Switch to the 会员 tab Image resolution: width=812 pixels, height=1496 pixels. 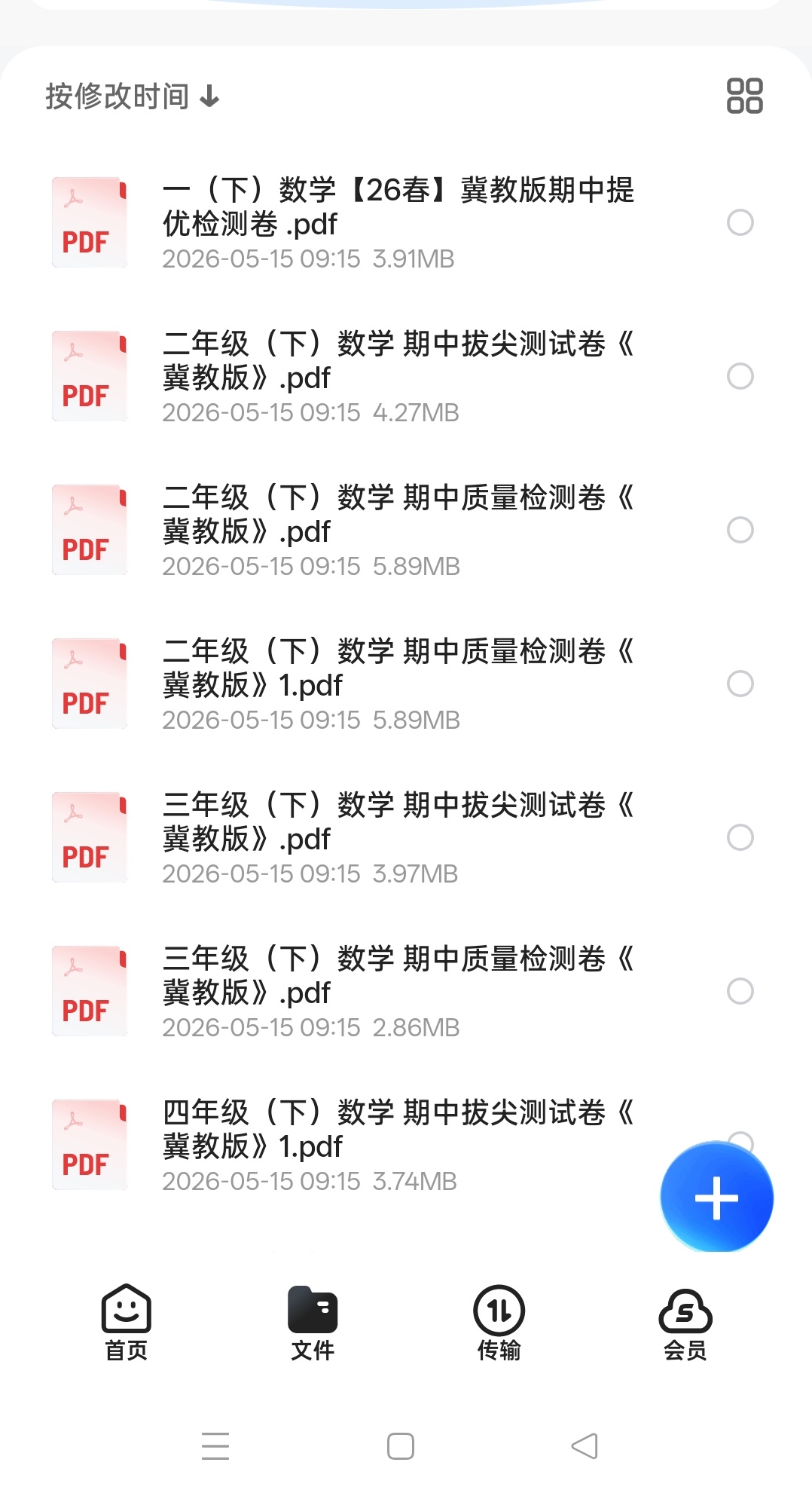pos(685,1323)
